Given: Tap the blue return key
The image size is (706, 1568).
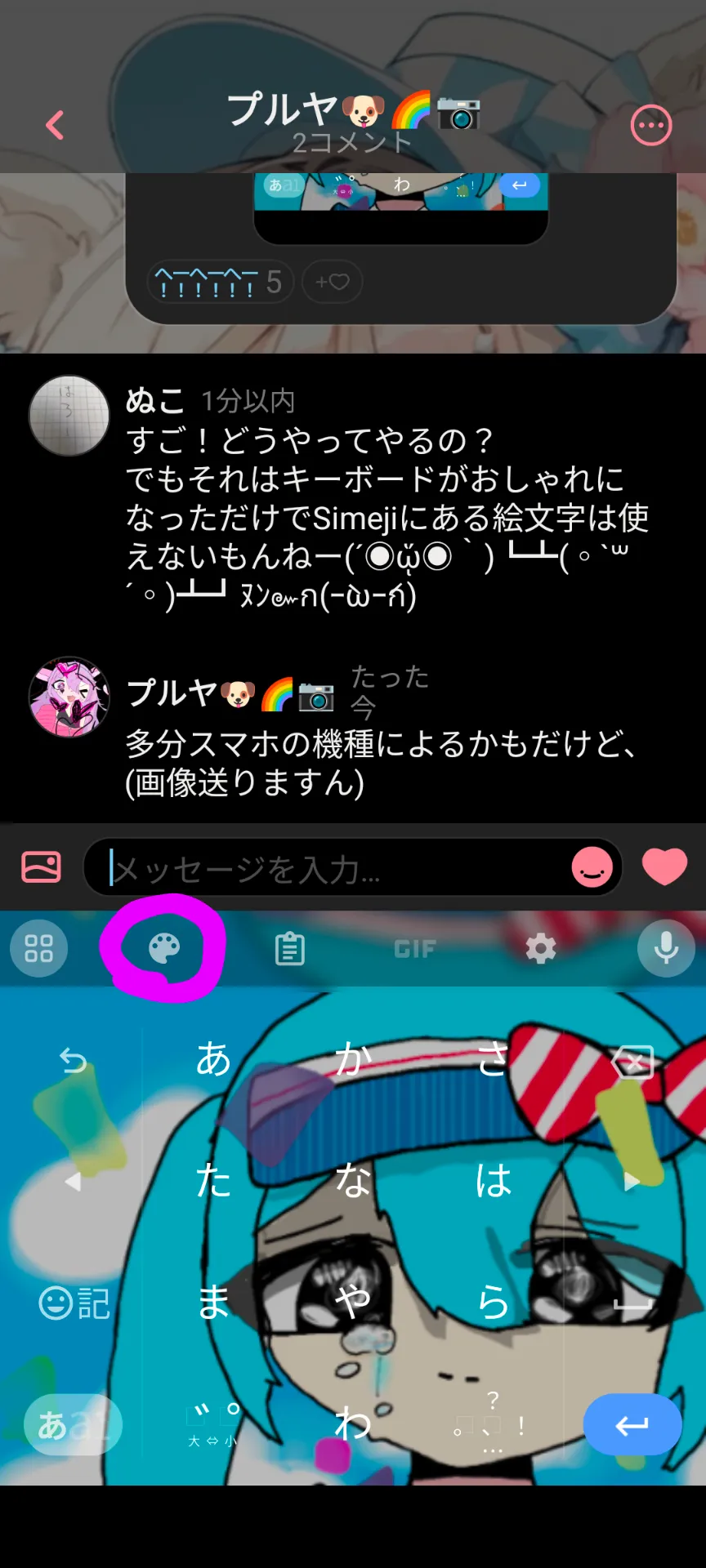Looking at the screenshot, I should pyautogui.click(x=632, y=1425).
